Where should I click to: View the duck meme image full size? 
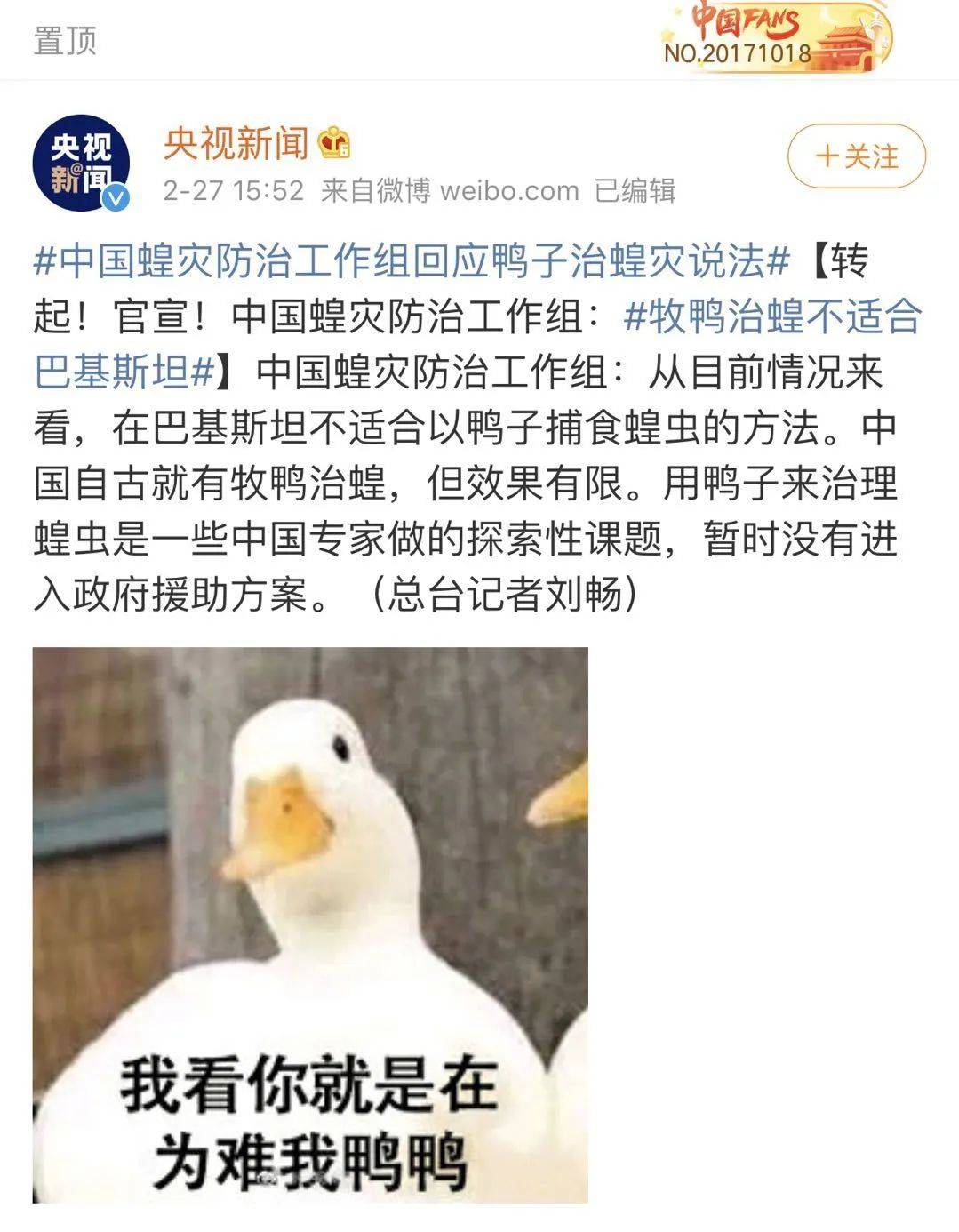coord(310,924)
